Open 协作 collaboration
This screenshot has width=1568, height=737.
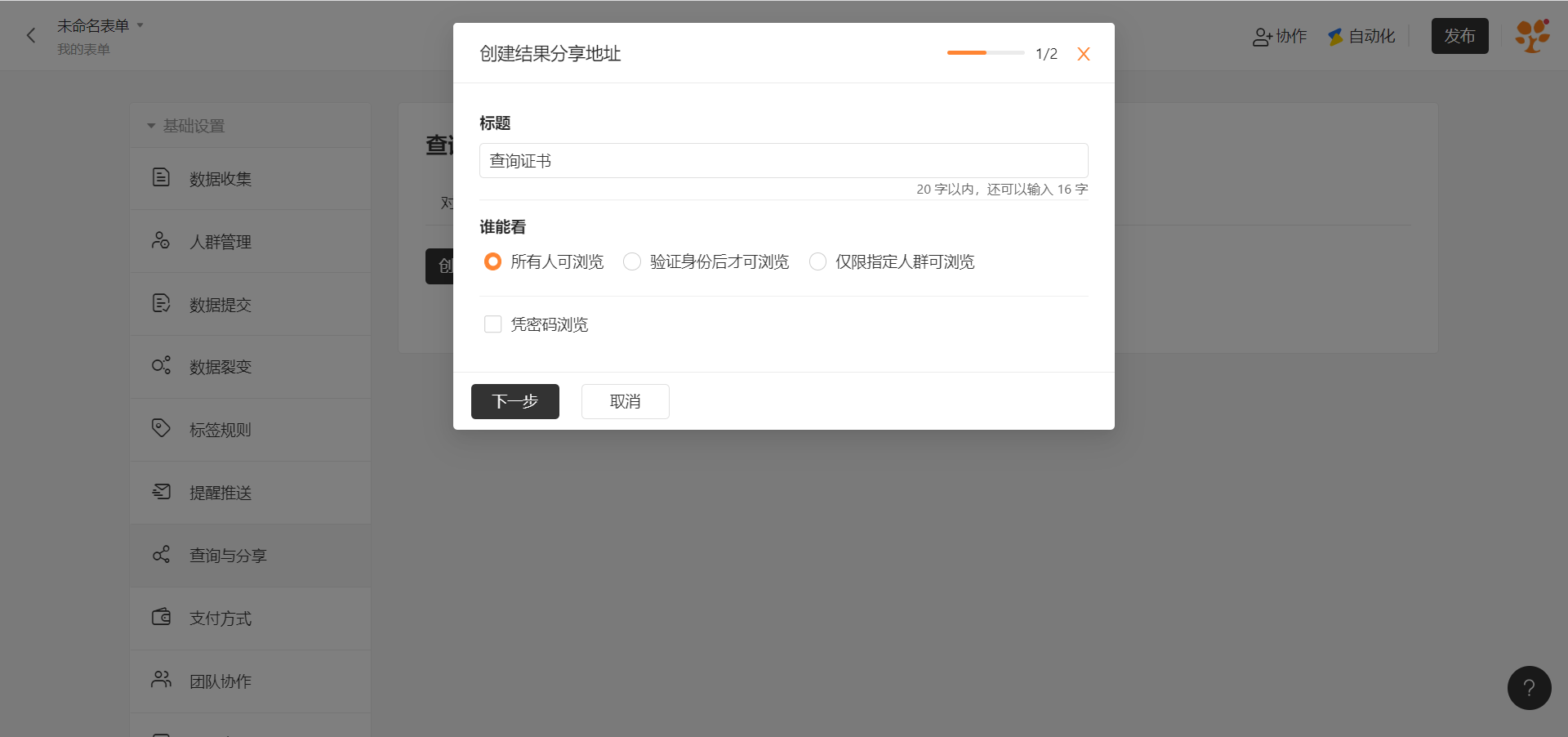(1279, 36)
